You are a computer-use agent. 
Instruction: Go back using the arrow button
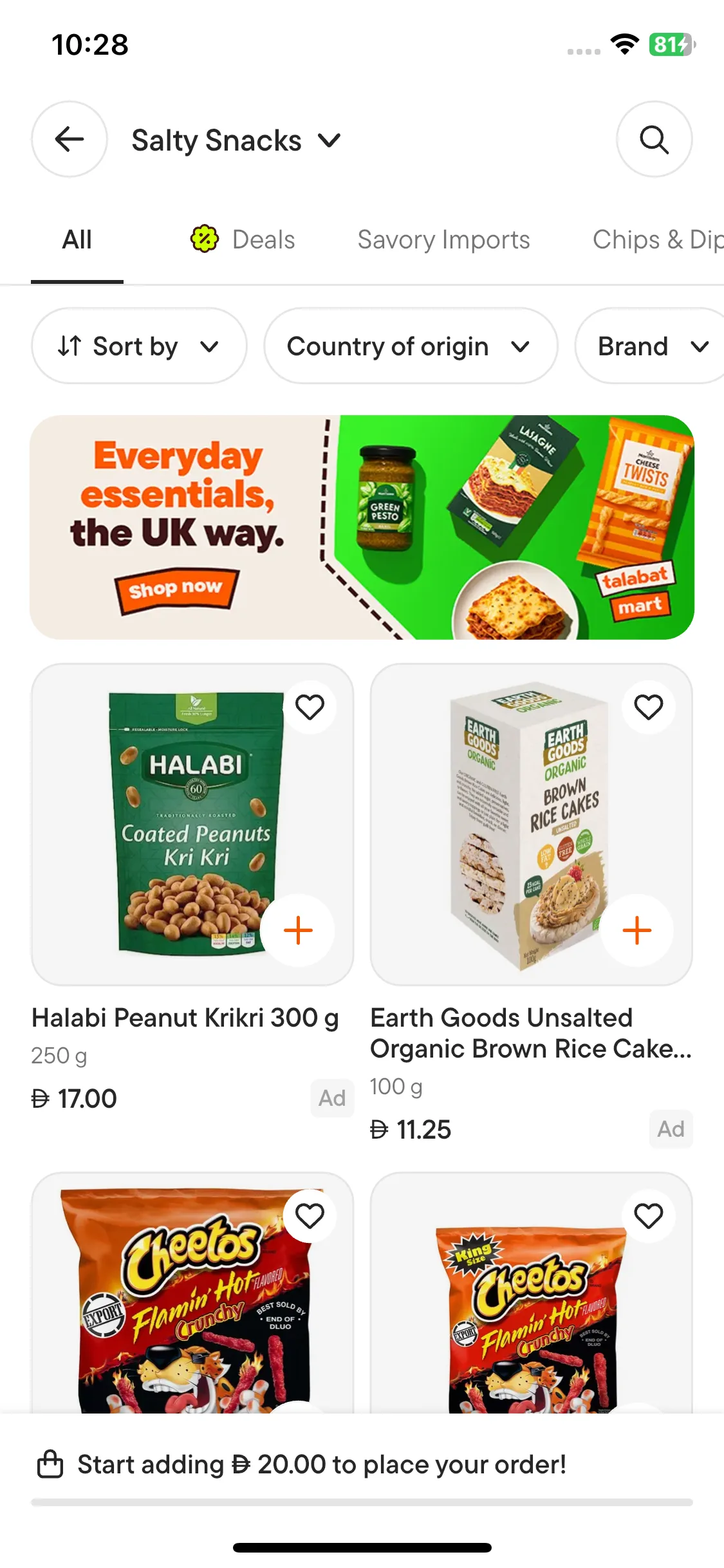(70, 139)
